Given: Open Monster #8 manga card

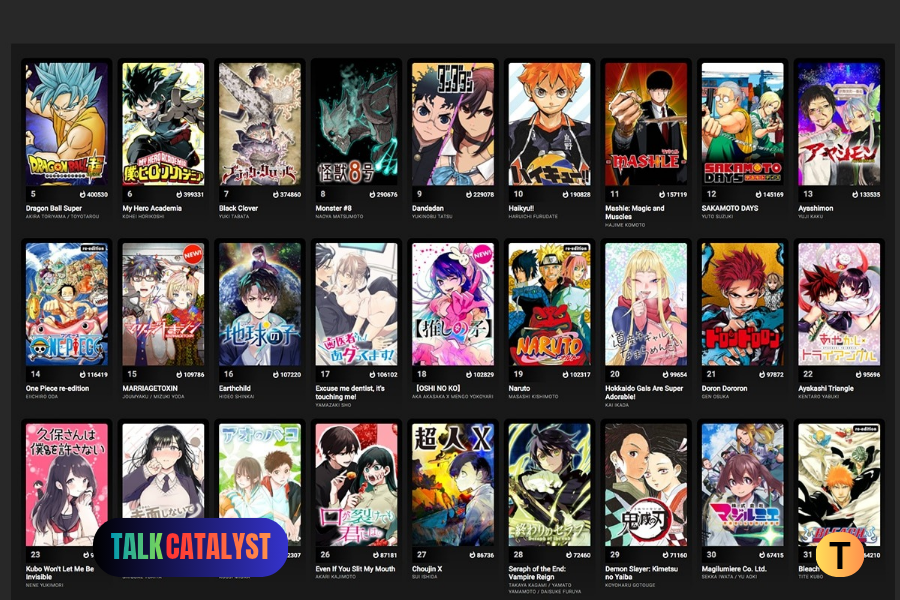Looking at the screenshot, I should click(356, 124).
